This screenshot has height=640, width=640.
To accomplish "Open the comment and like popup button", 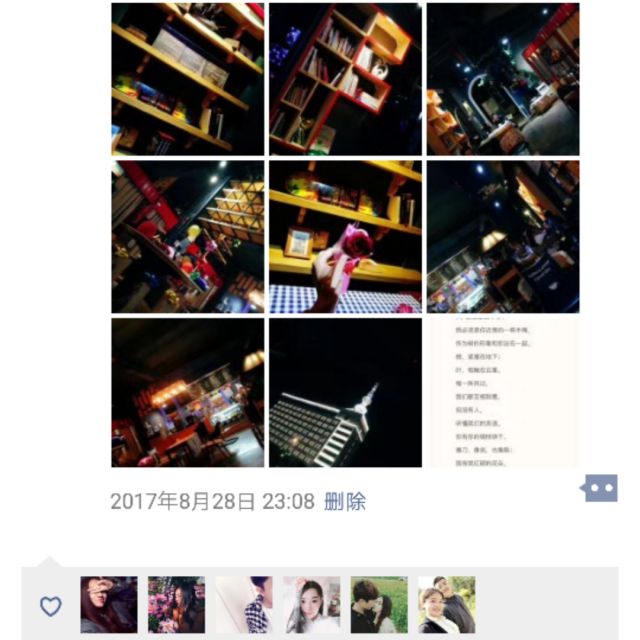I will point(600,487).
